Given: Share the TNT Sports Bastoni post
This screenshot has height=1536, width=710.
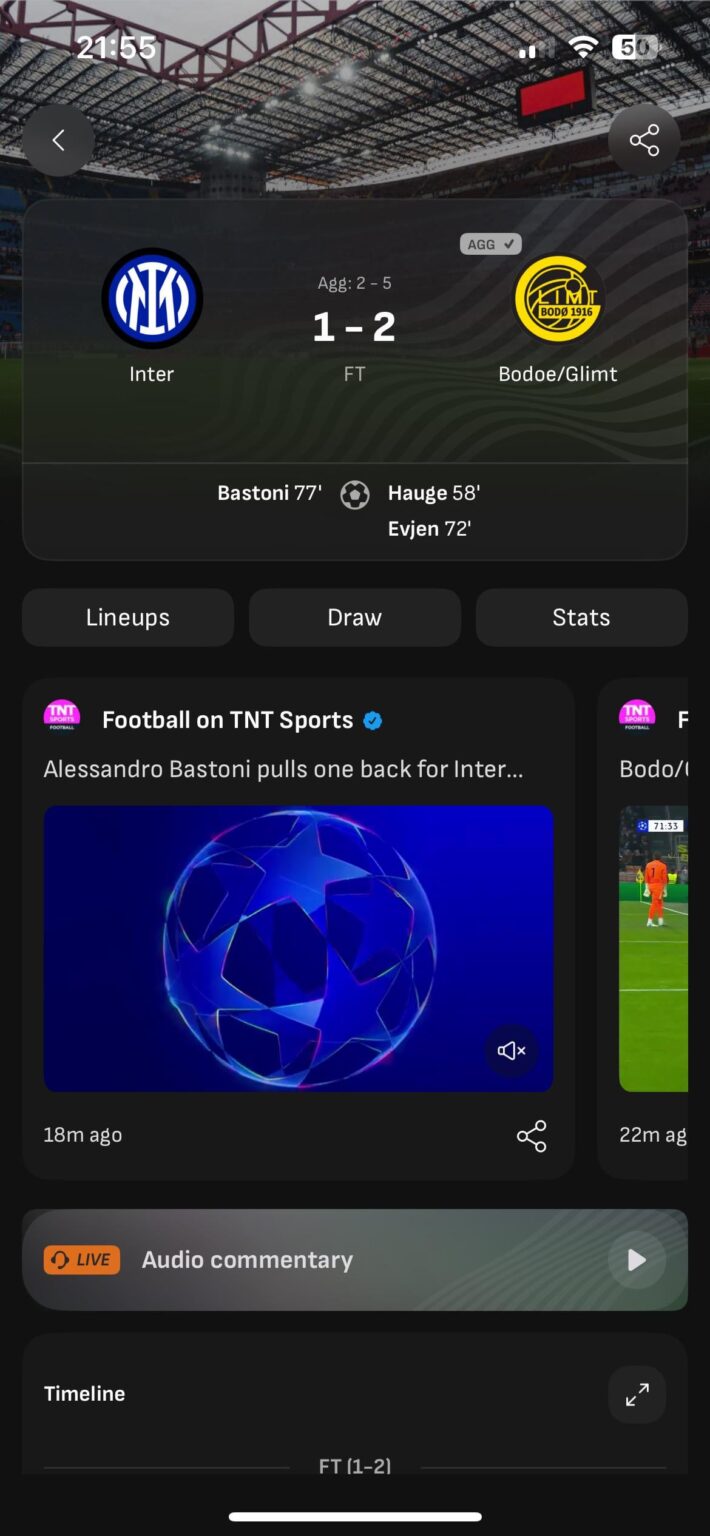Looking at the screenshot, I should [x=531, y=1136].
